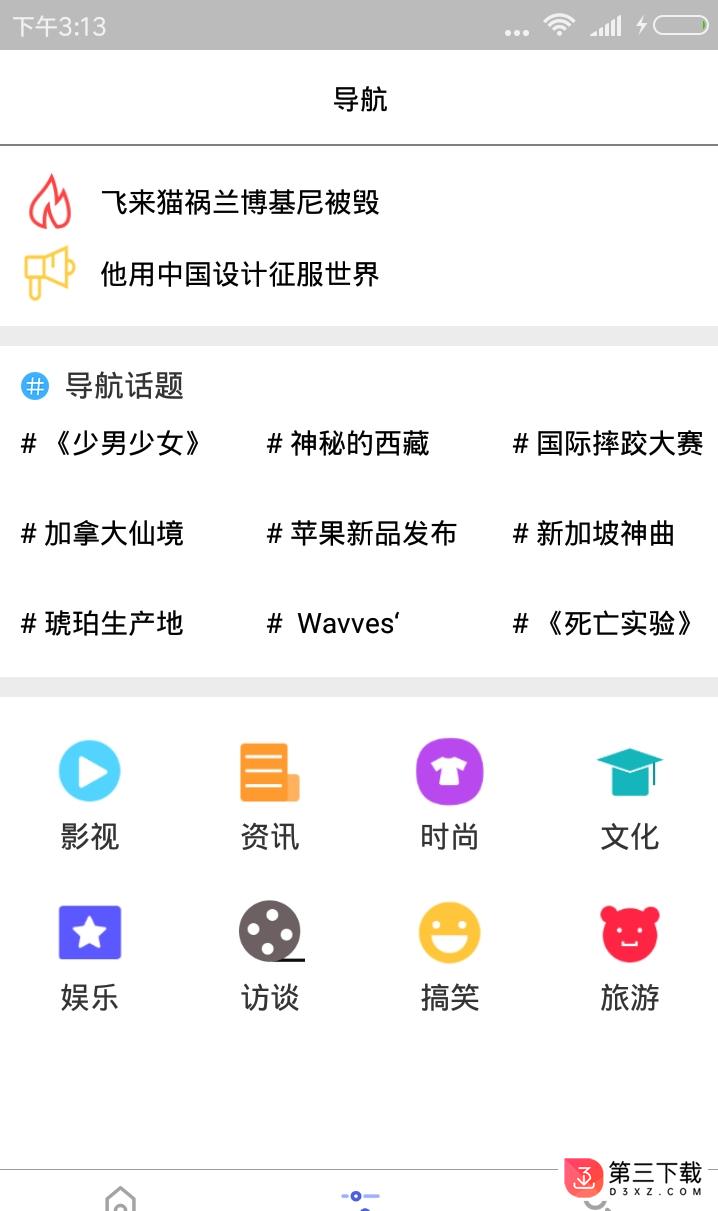This screenshot has width=718, height=1211.
Task: Open the 旅游 category
Action: click(630, 957)
